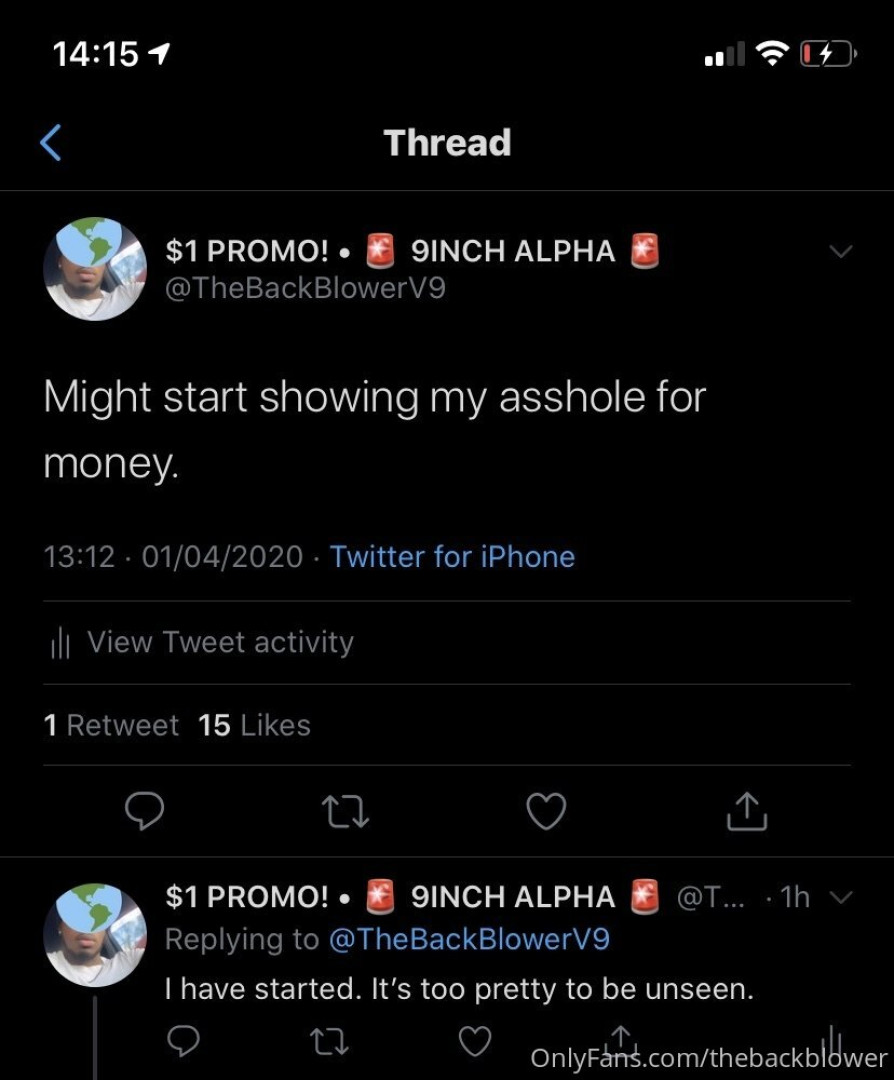Retweet the "I have started" reply
894x1080 pixels.
(x=328, y=1042)
